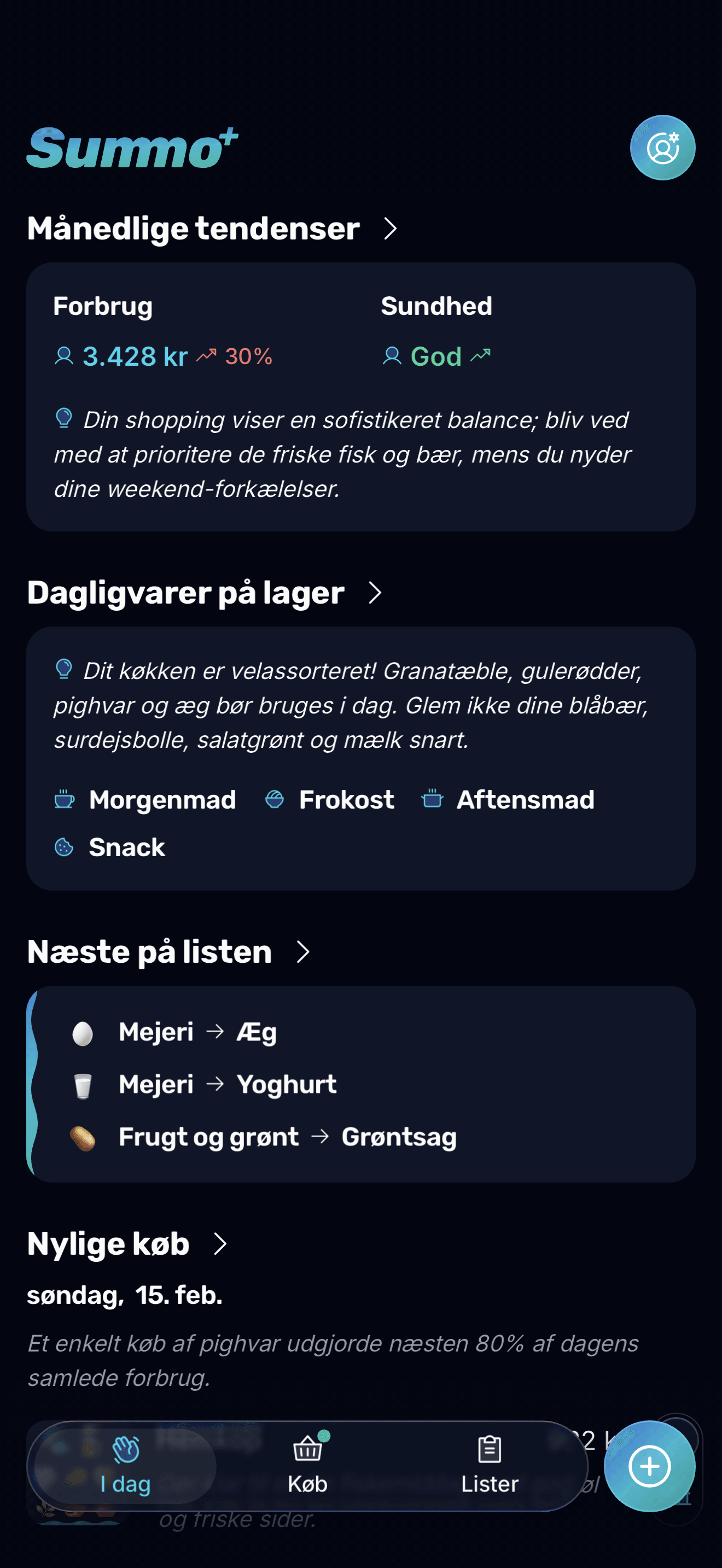
Task: Select the Morgenmad coffee cup icon
Action: coord(64,799)
